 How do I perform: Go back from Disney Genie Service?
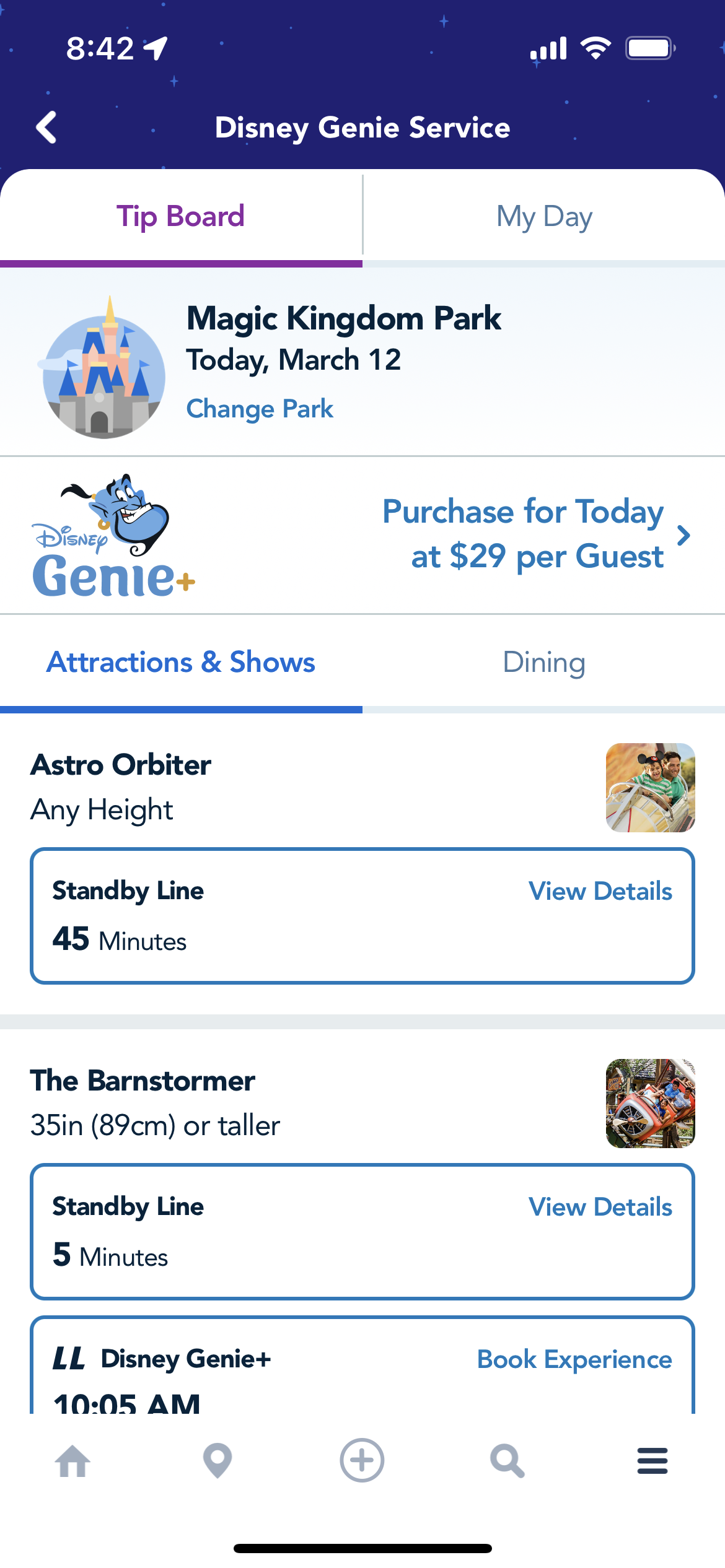[47, 128]
